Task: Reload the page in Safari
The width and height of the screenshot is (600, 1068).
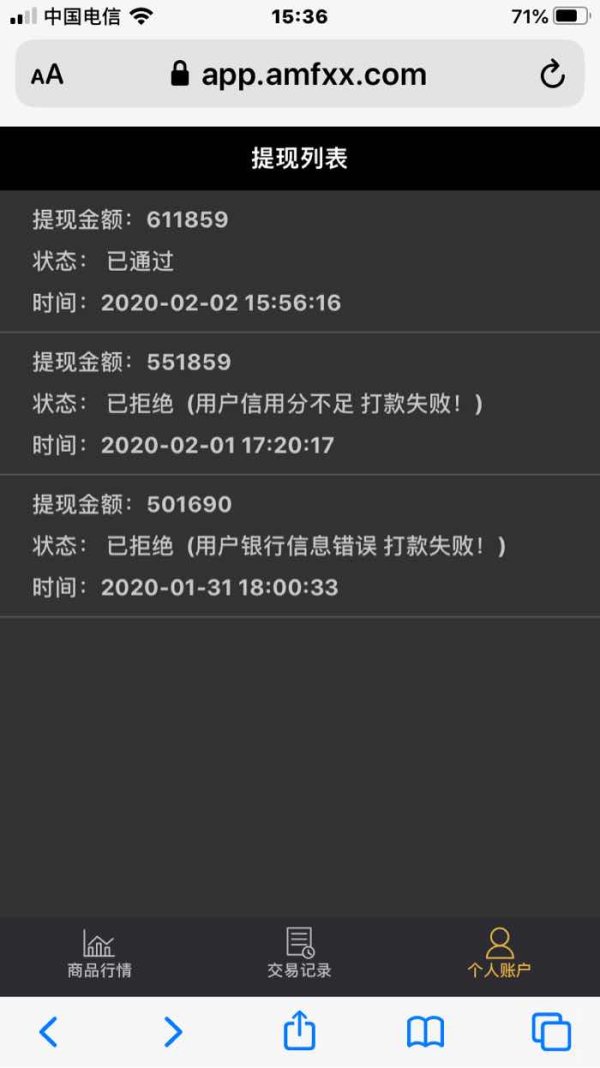Action: [552, 74]
